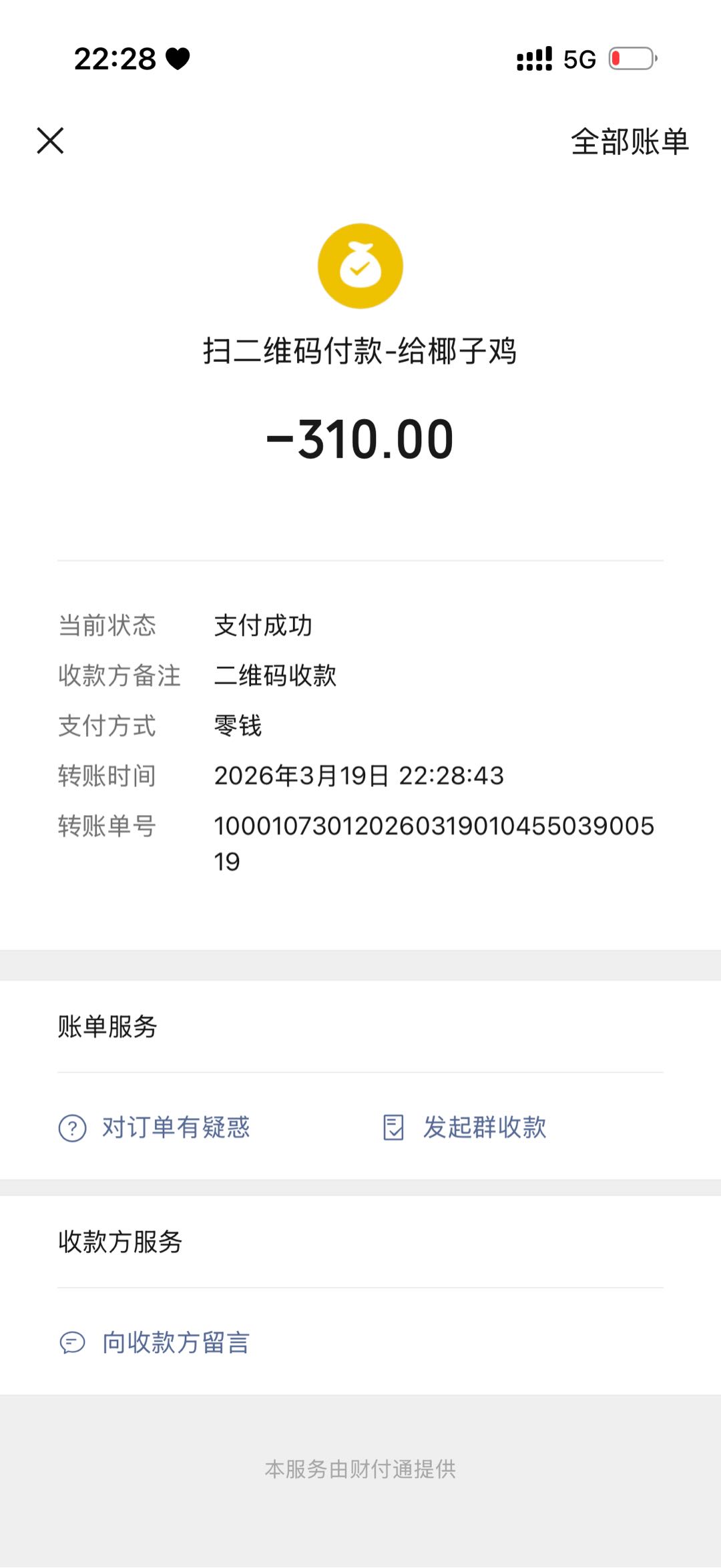Tap 零钱 payment method entry
Image resolution: width=721 pixels, height=1568 pixels.
pos(238,727)
